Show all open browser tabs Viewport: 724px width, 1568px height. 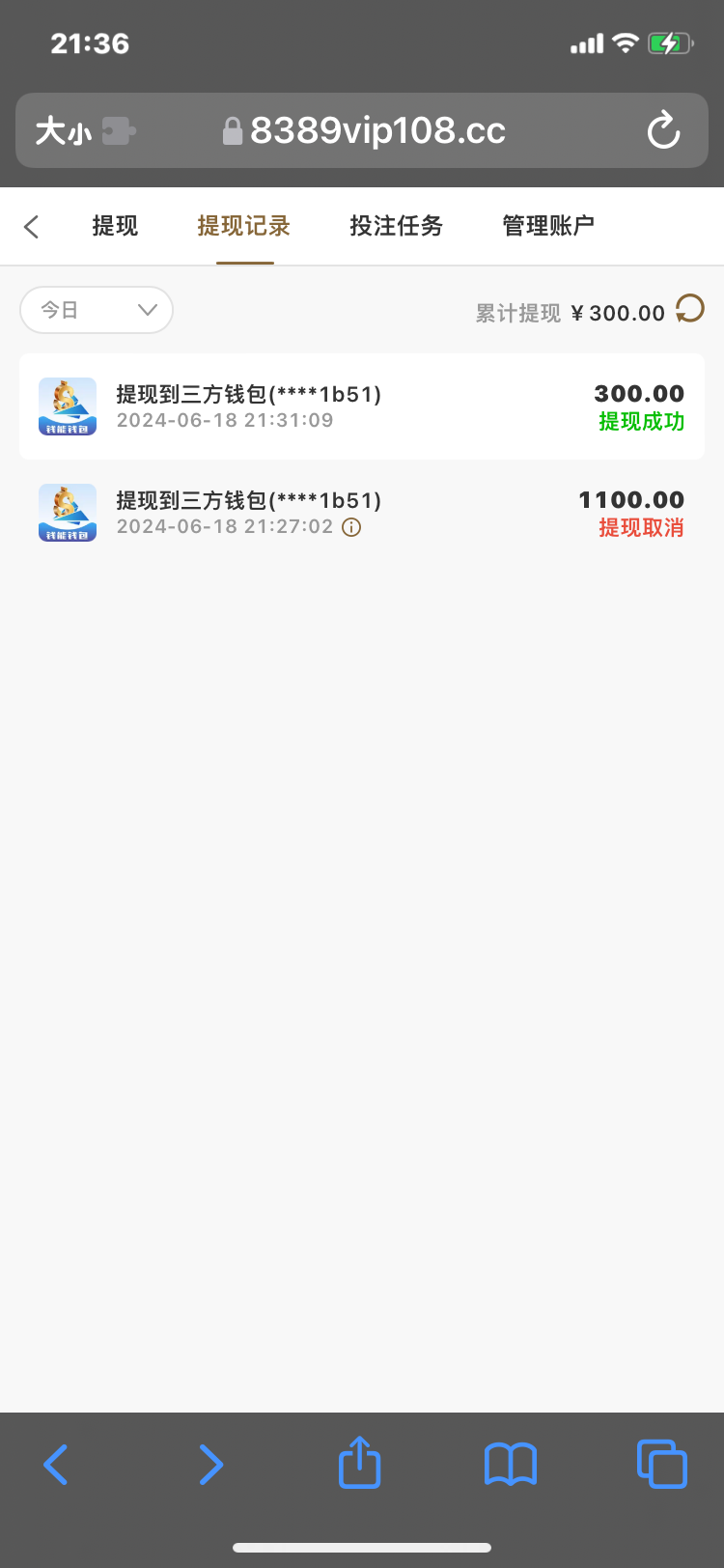661,1464
